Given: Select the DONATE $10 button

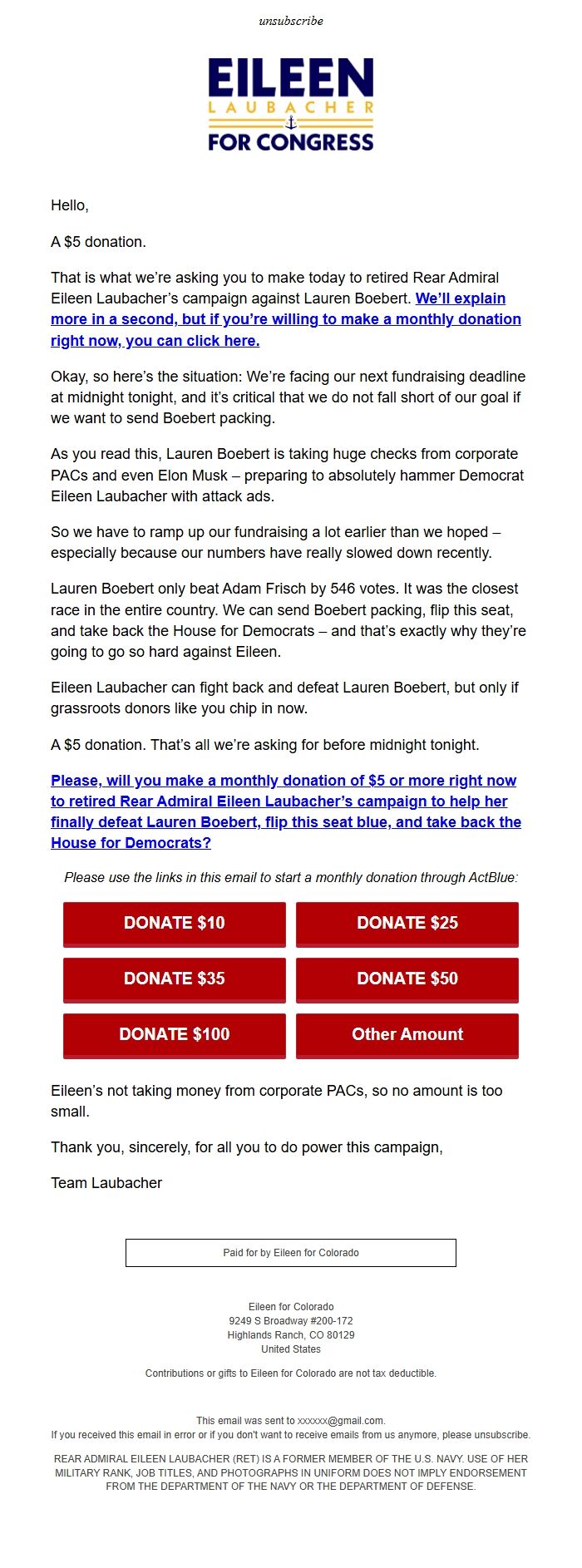Looking at the screenshot, I should pyautogui.click(x=175, y=923).
